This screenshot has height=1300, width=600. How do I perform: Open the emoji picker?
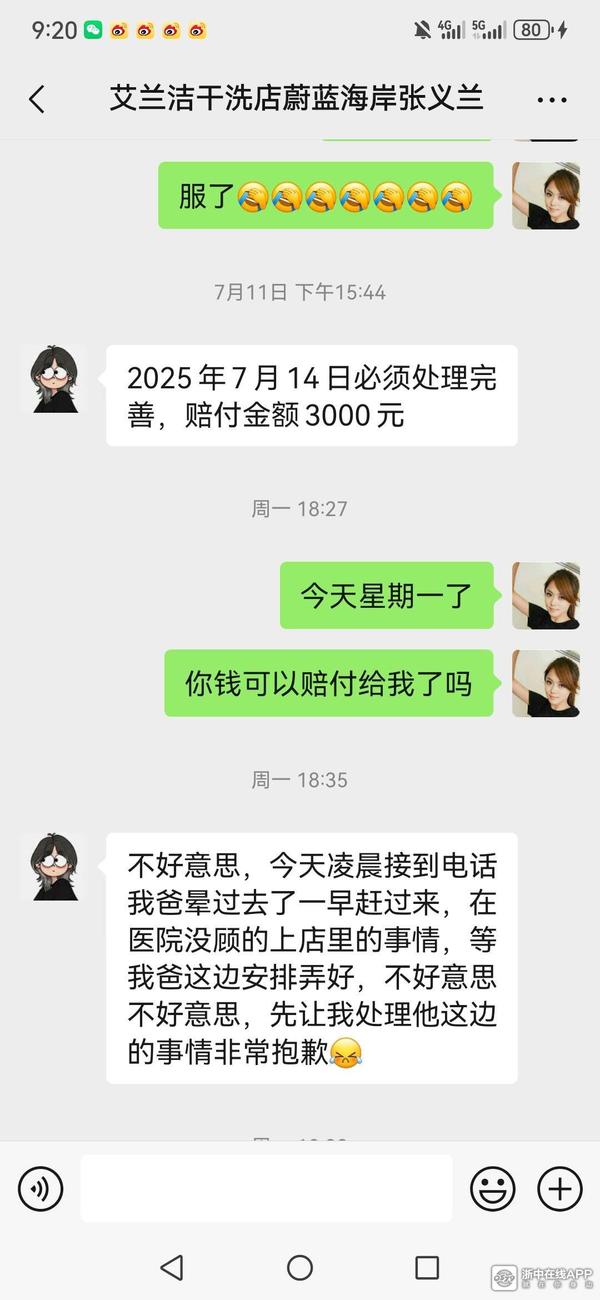pos(493,1189)
